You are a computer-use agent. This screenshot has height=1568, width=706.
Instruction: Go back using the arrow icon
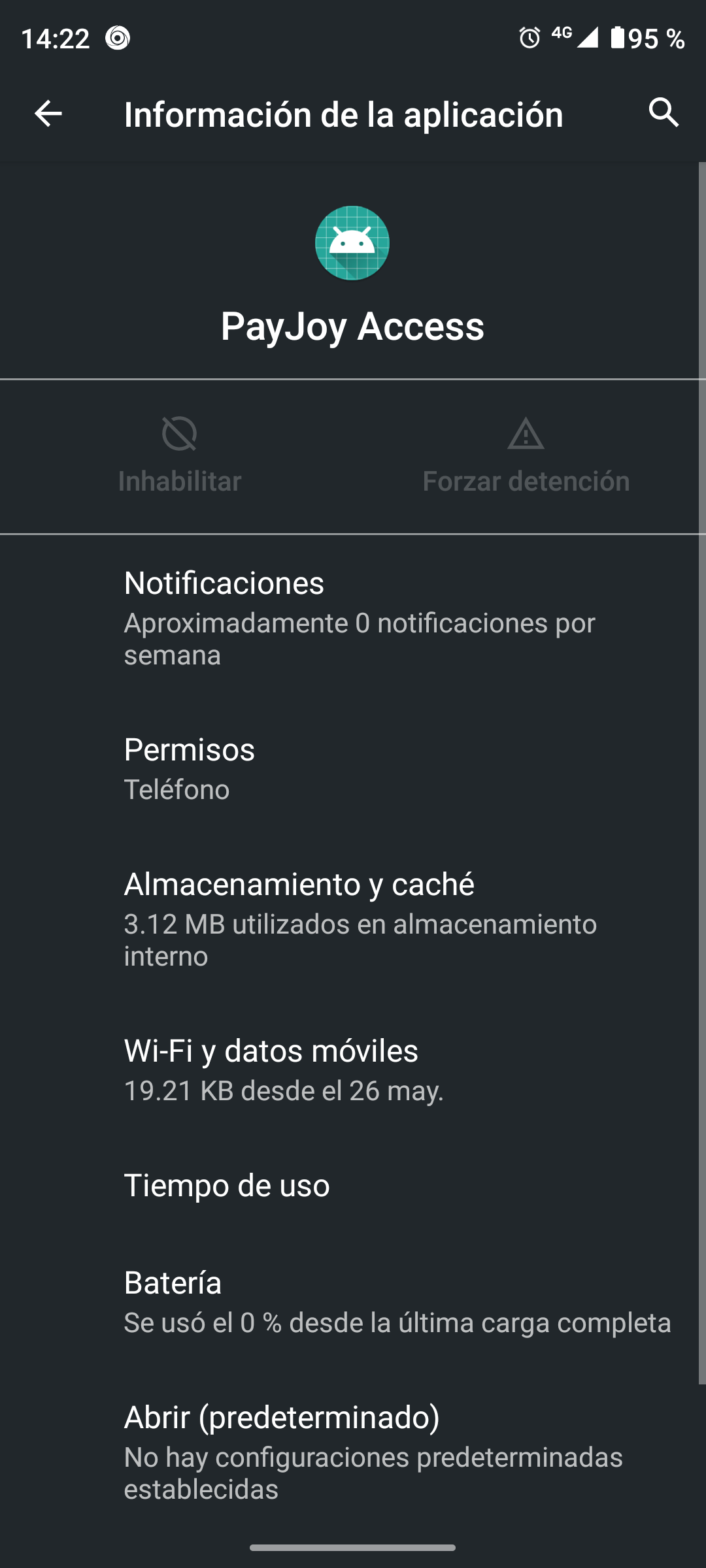pyautogui.click(x=48, y=114)
